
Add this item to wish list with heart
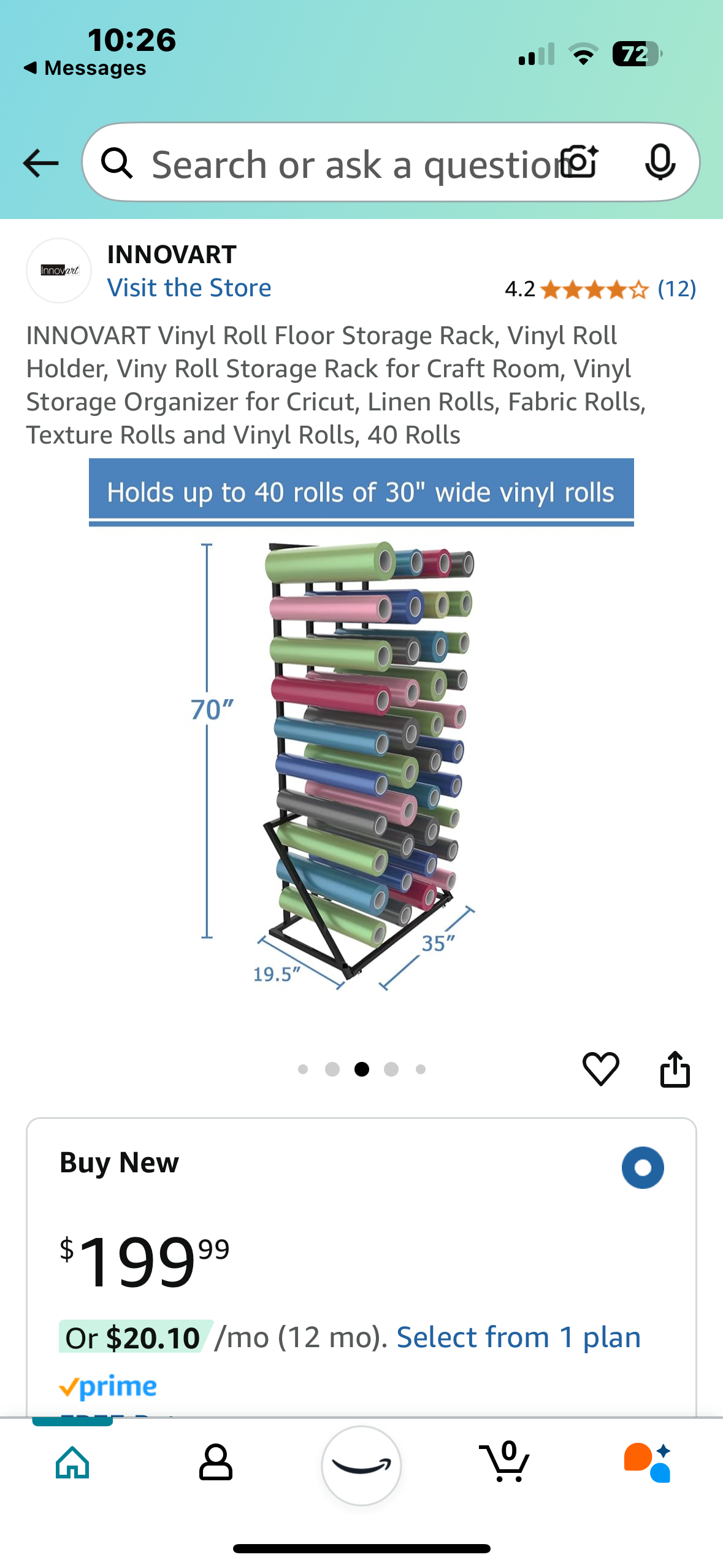click(x=600, y=1069)
